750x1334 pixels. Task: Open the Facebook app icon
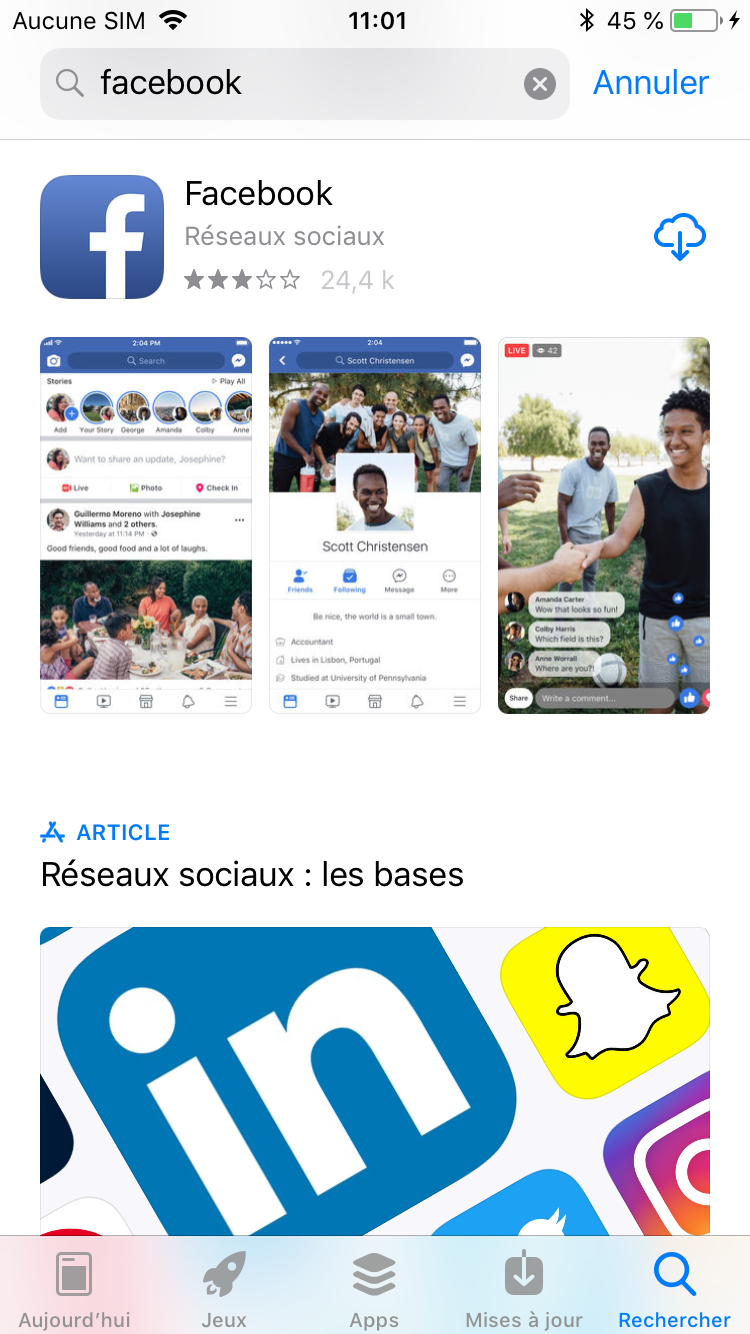[x=102, y=236]
